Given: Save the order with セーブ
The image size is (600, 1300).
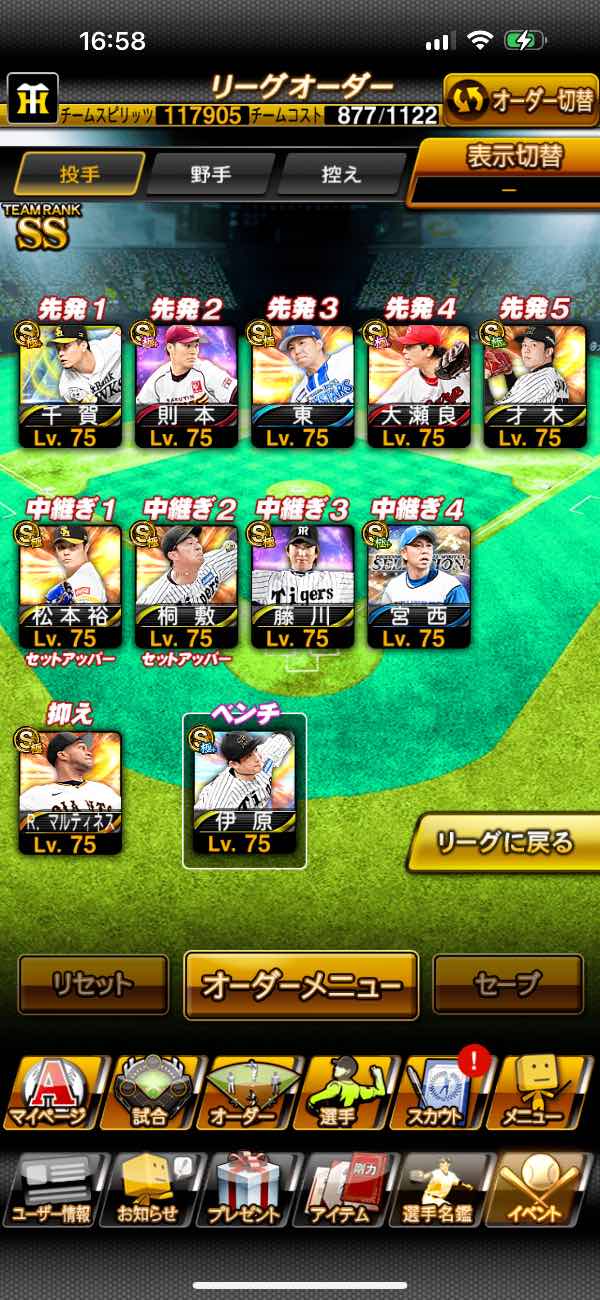Looking at the screenshot, I should point(508,984).
